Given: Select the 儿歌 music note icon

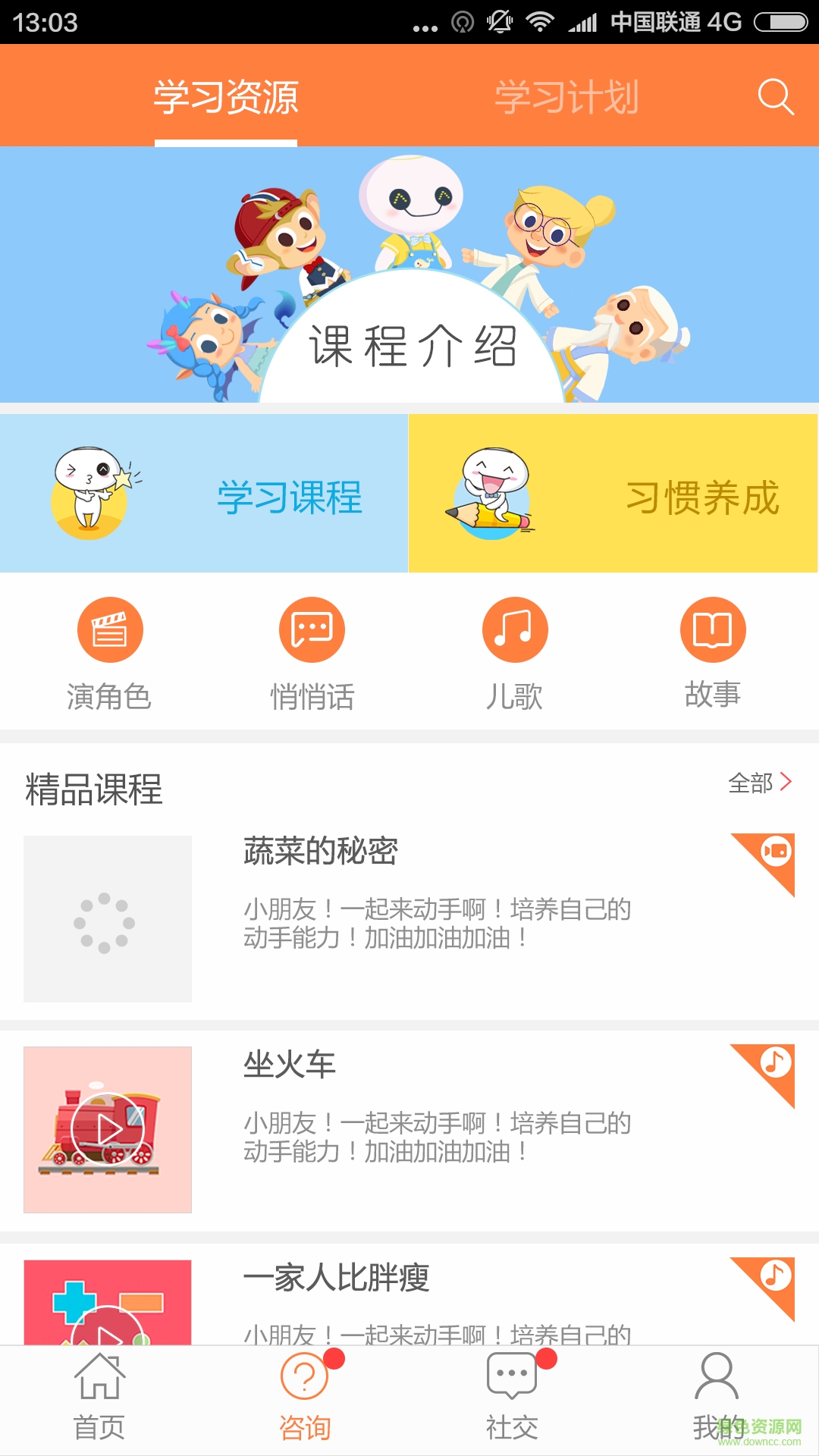Looking at the screenshot, I should pos(514,629).
